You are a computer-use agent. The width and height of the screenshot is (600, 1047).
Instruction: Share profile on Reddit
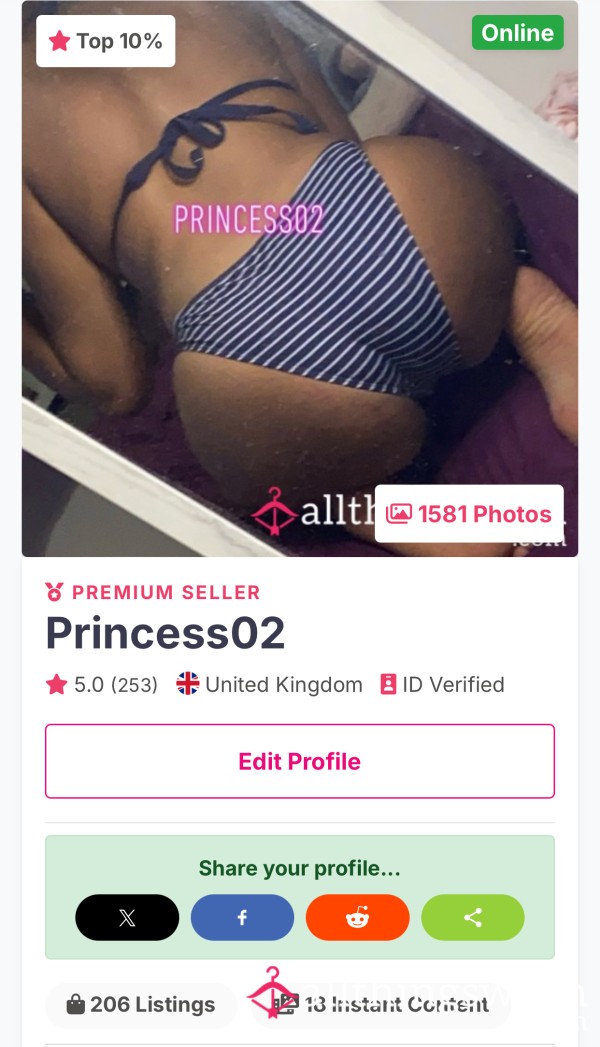click(358, 917)
